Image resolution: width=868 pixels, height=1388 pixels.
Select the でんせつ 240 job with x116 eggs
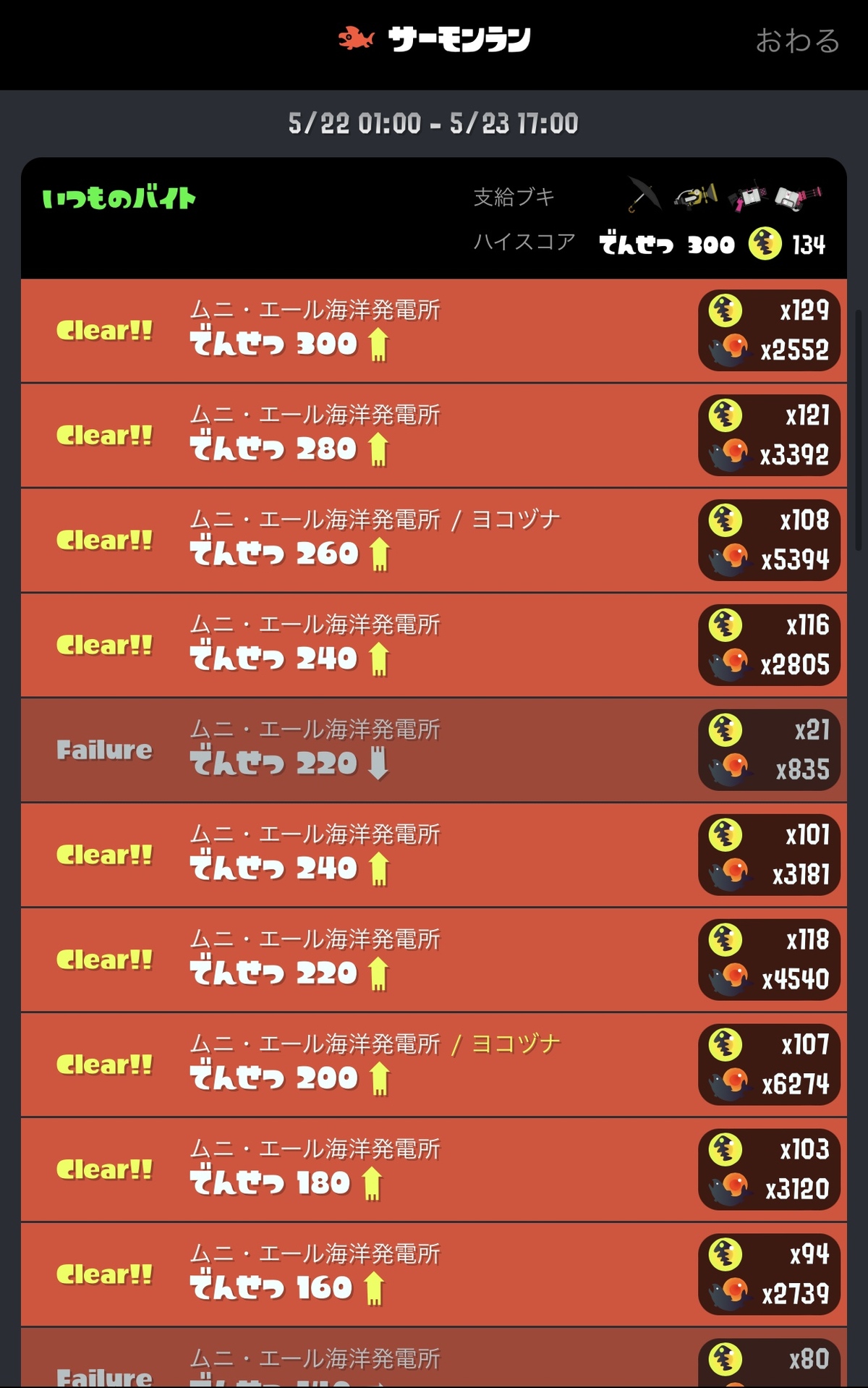(x=433, y=646)
